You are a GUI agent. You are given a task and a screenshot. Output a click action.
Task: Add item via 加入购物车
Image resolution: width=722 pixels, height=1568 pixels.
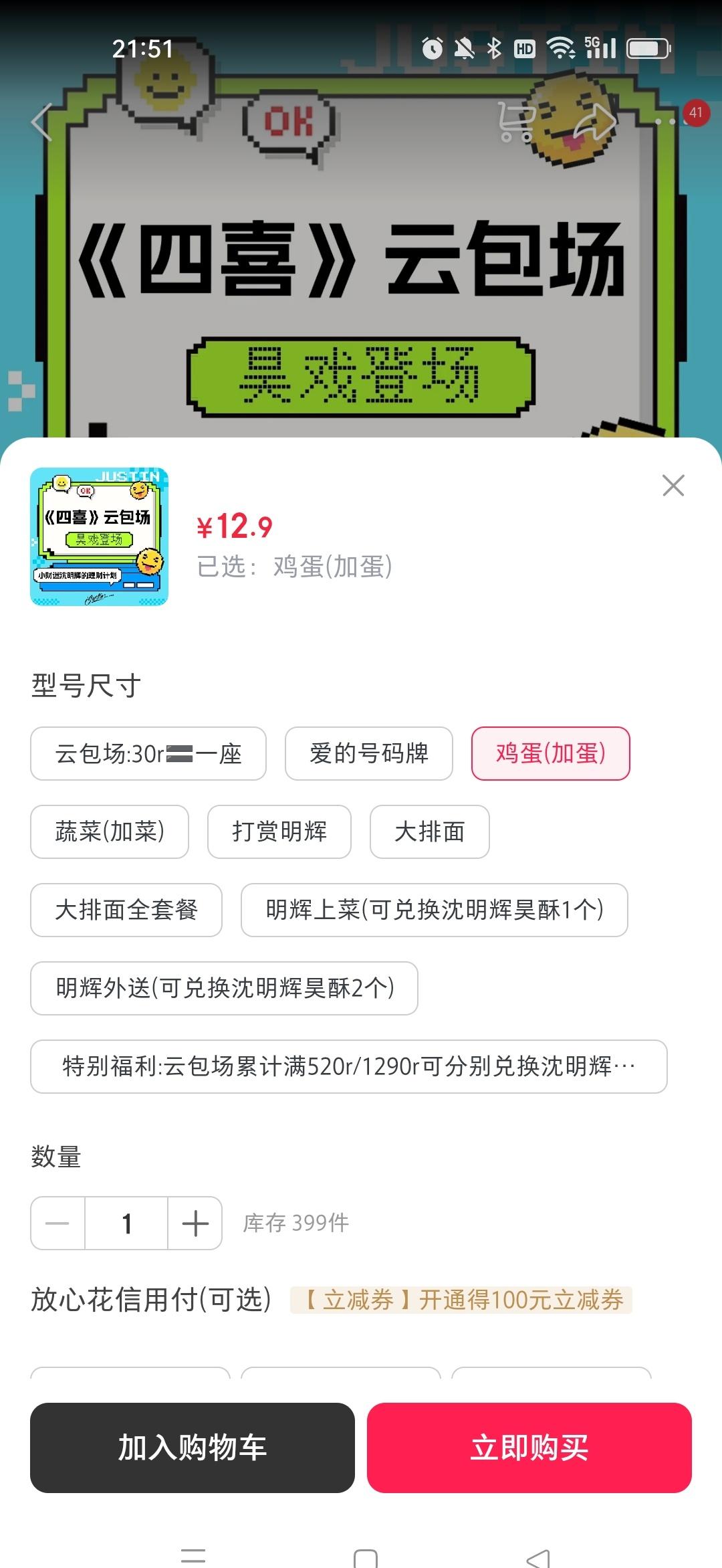[193, 1448]
